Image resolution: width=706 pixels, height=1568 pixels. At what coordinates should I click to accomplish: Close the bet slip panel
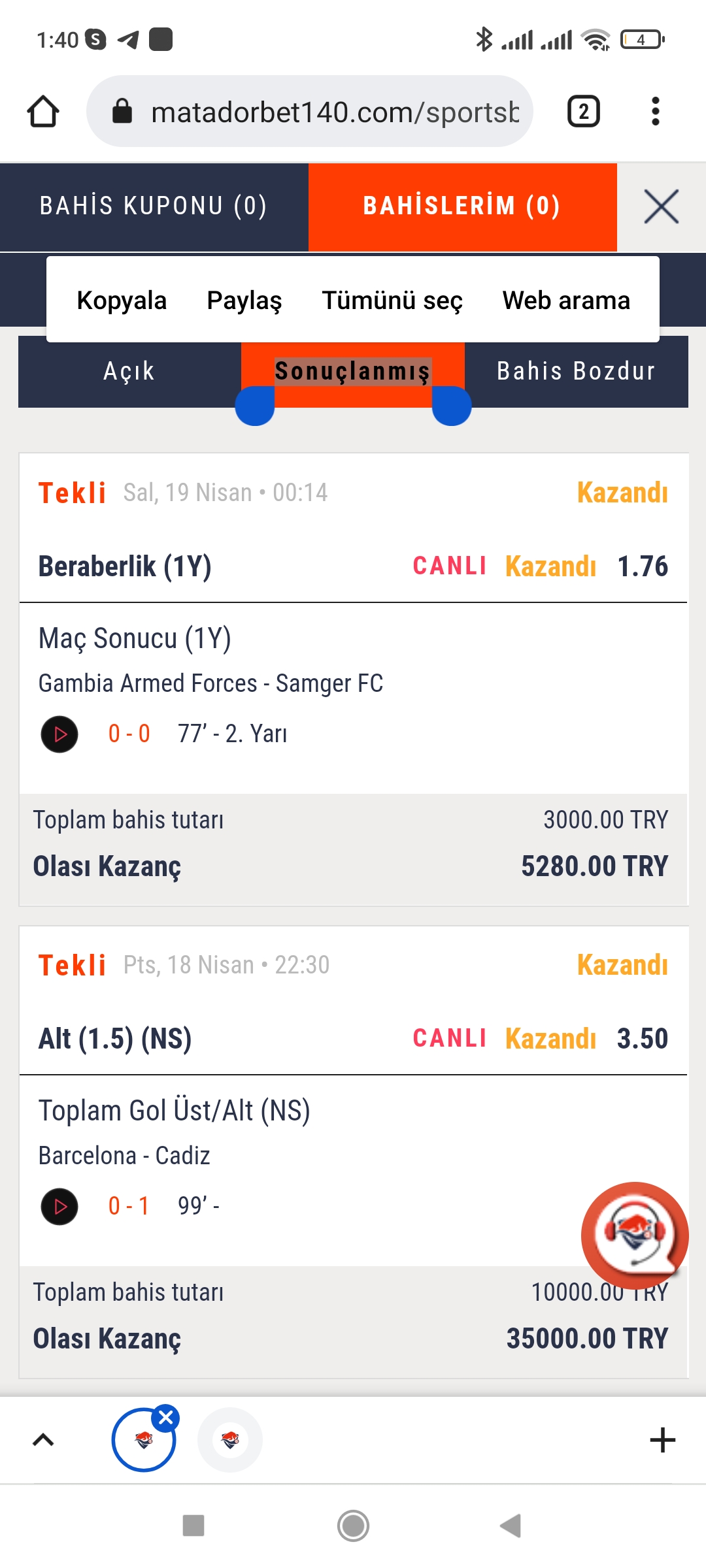pyautogui.click(x=662, y=206)
